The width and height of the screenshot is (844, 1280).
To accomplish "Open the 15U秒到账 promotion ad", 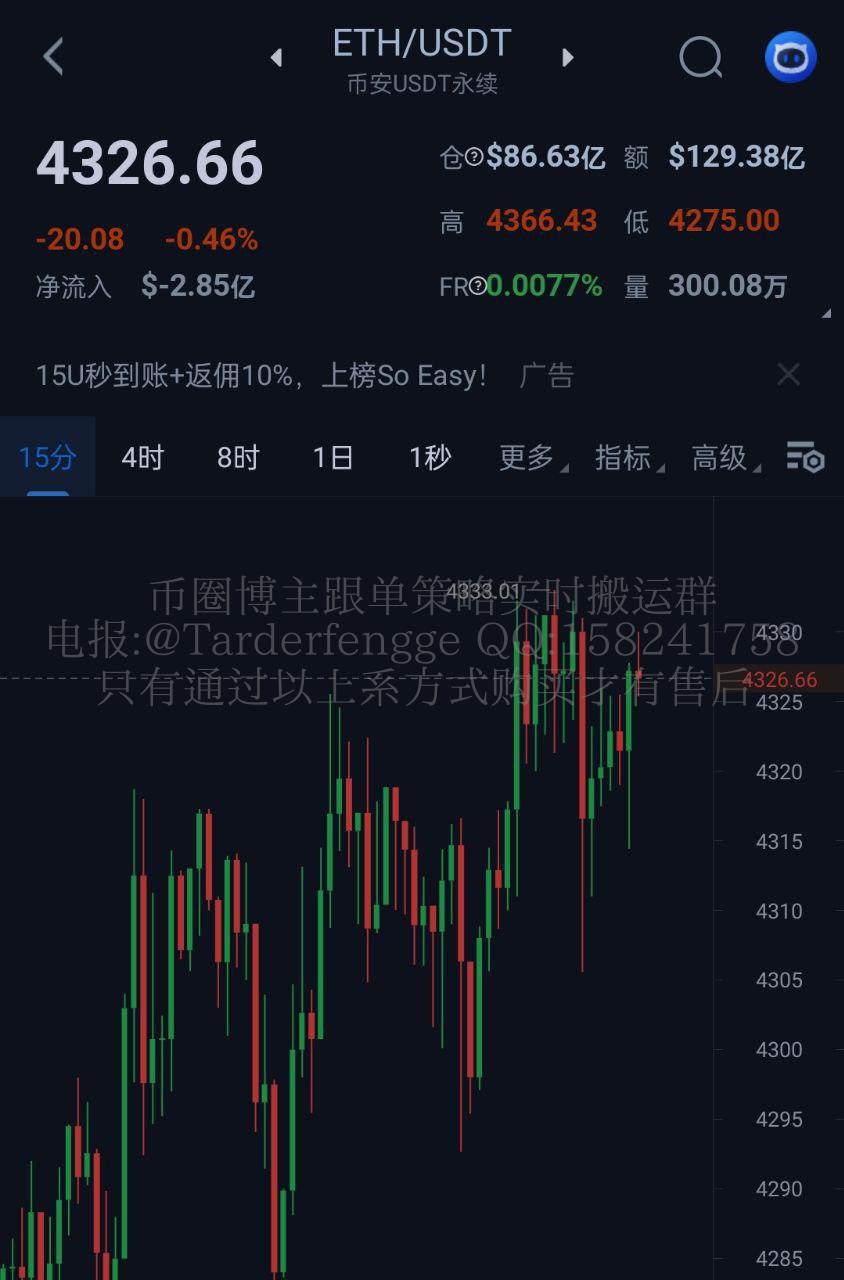I will click(260, 376).
